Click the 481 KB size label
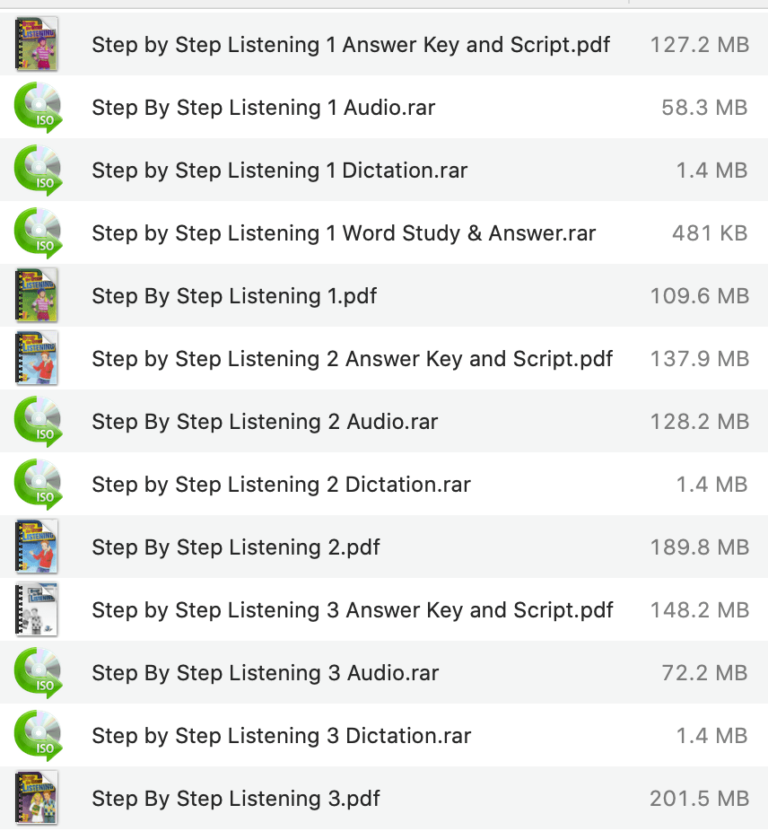768x840 pixels. coord(711,233)
